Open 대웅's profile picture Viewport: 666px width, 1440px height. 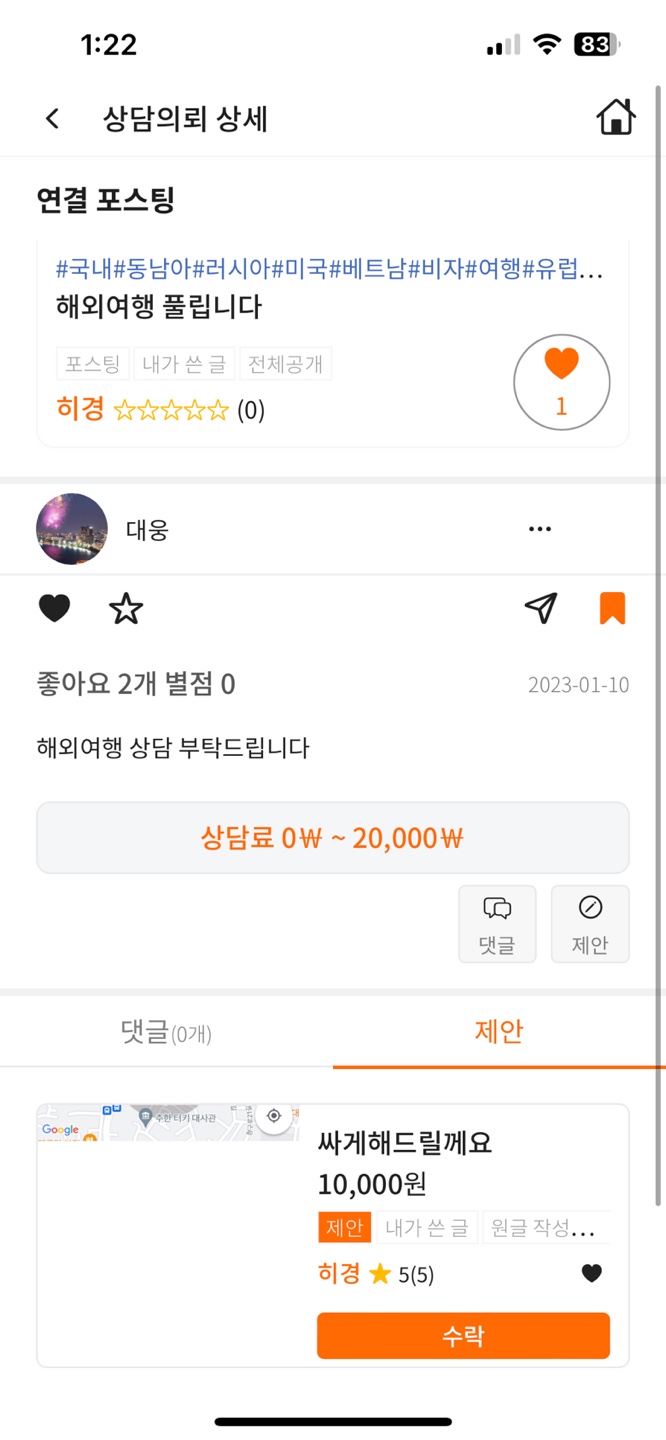click(x=72, y=529)
